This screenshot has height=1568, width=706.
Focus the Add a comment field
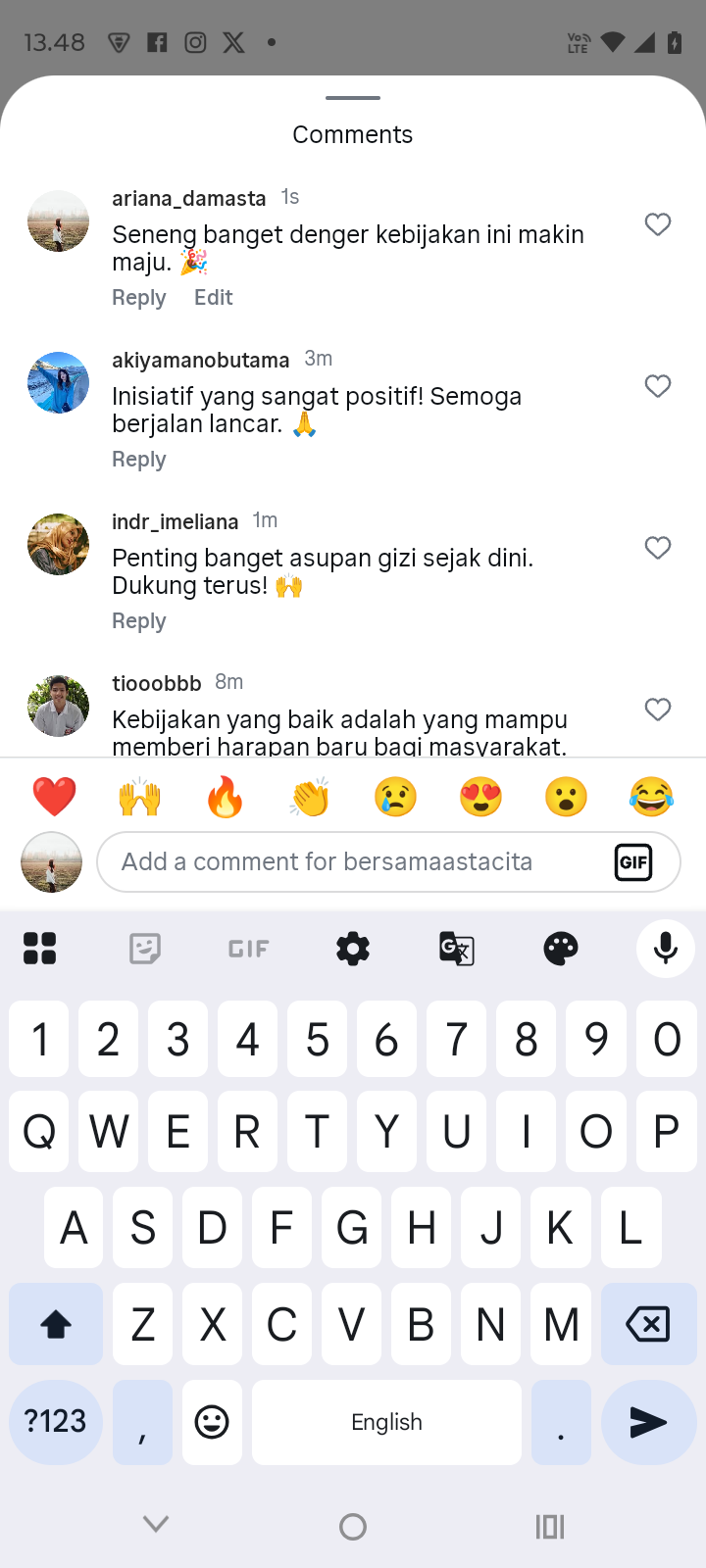pyautogui.click(x=353, y=862)
